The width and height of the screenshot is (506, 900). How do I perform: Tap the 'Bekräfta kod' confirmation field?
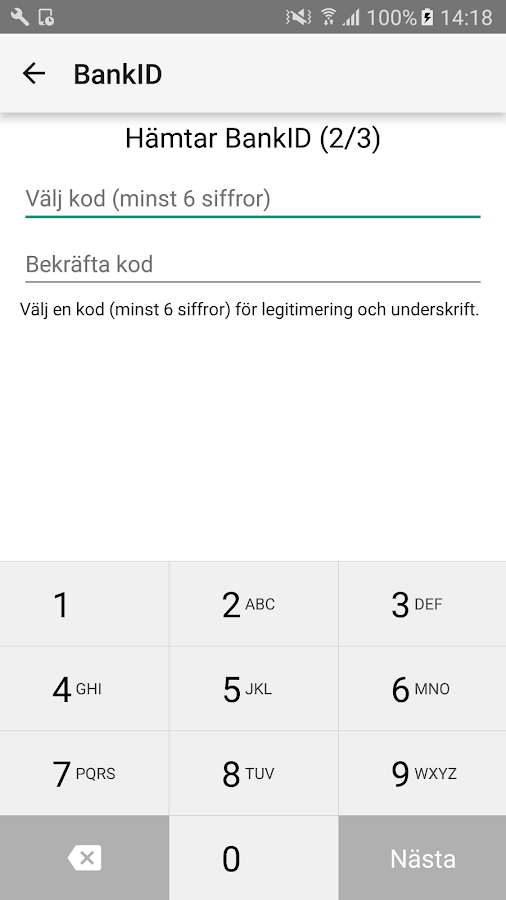tap(252, 265)
